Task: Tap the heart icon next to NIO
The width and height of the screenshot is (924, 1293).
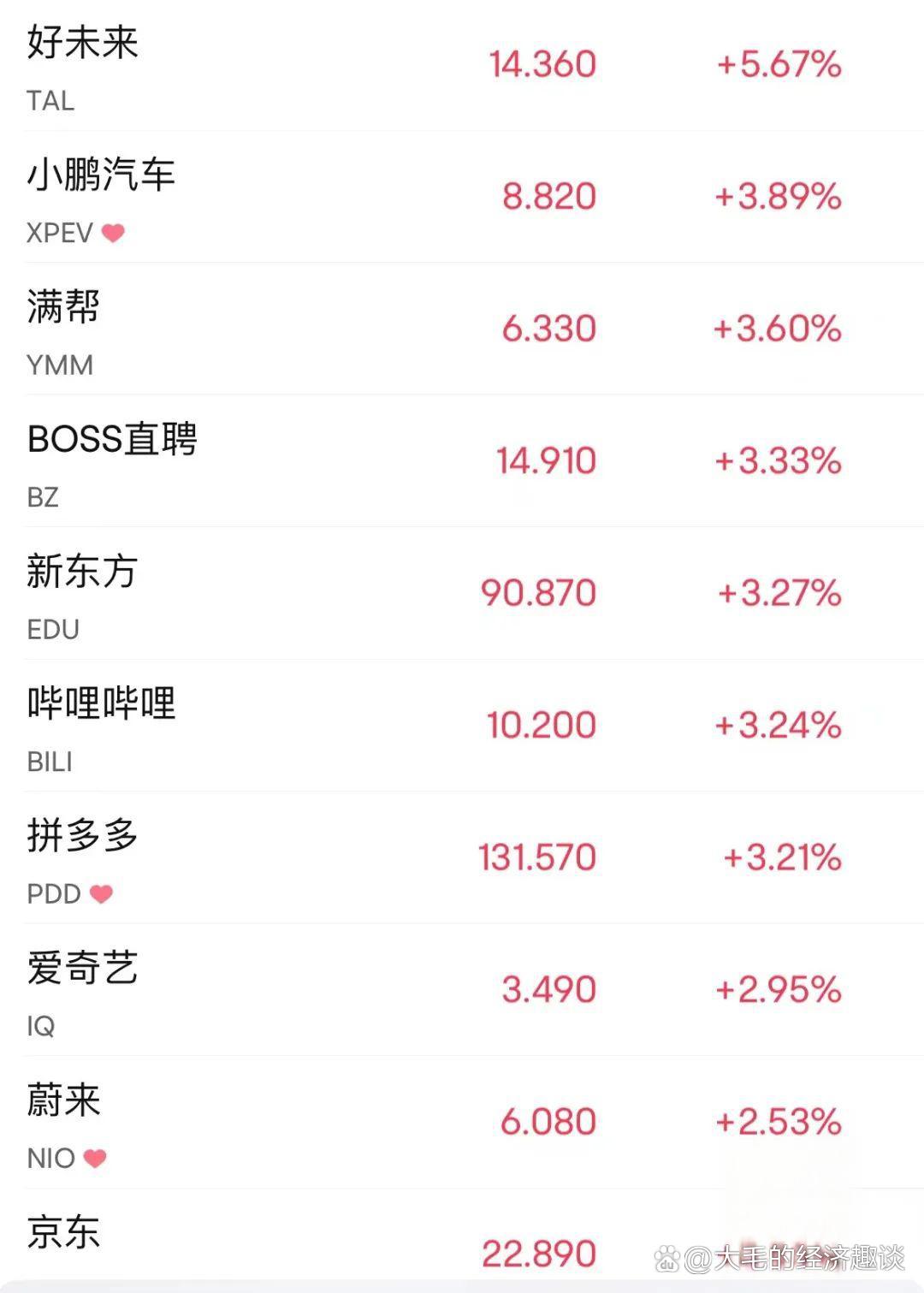Action: 94,1158
